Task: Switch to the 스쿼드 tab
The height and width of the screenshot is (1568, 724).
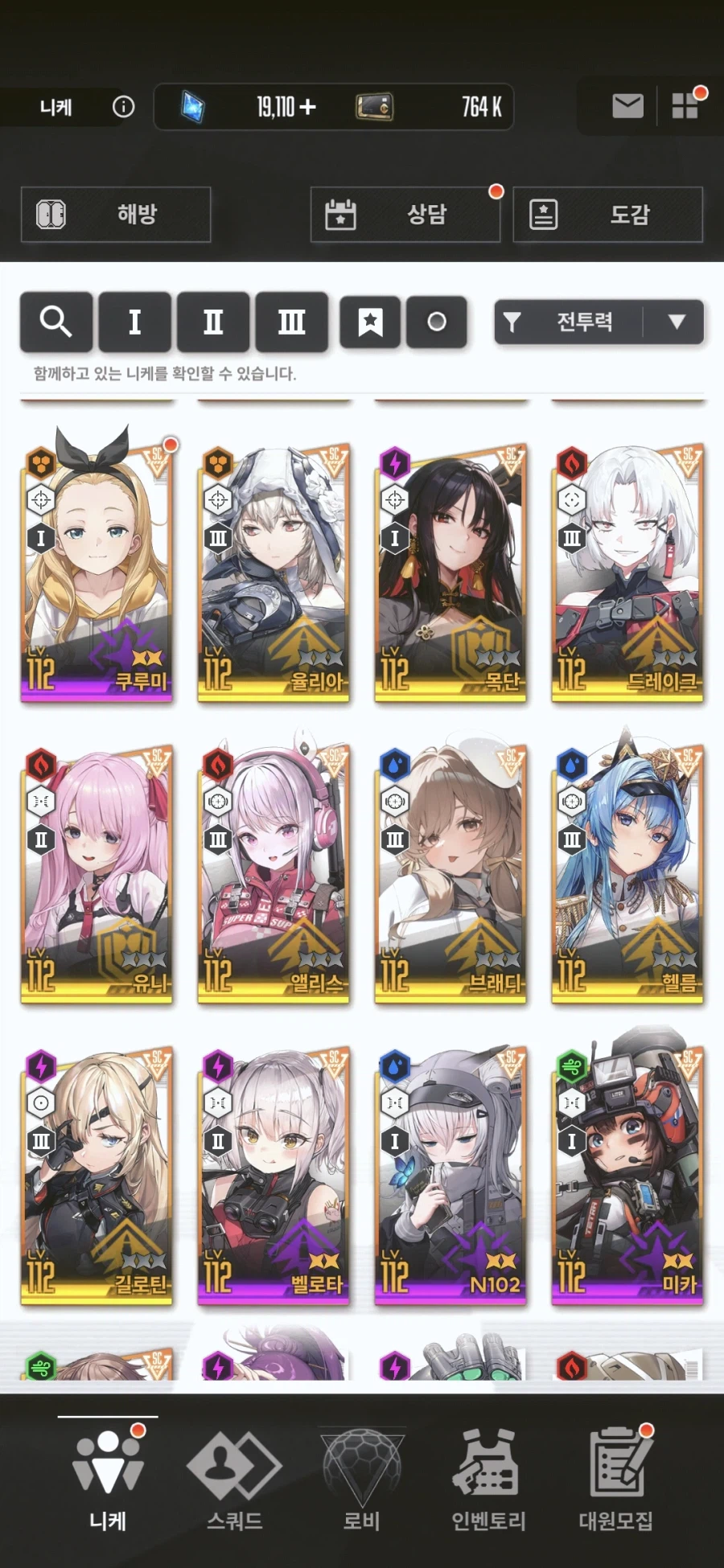Action: pos(234,1480)
